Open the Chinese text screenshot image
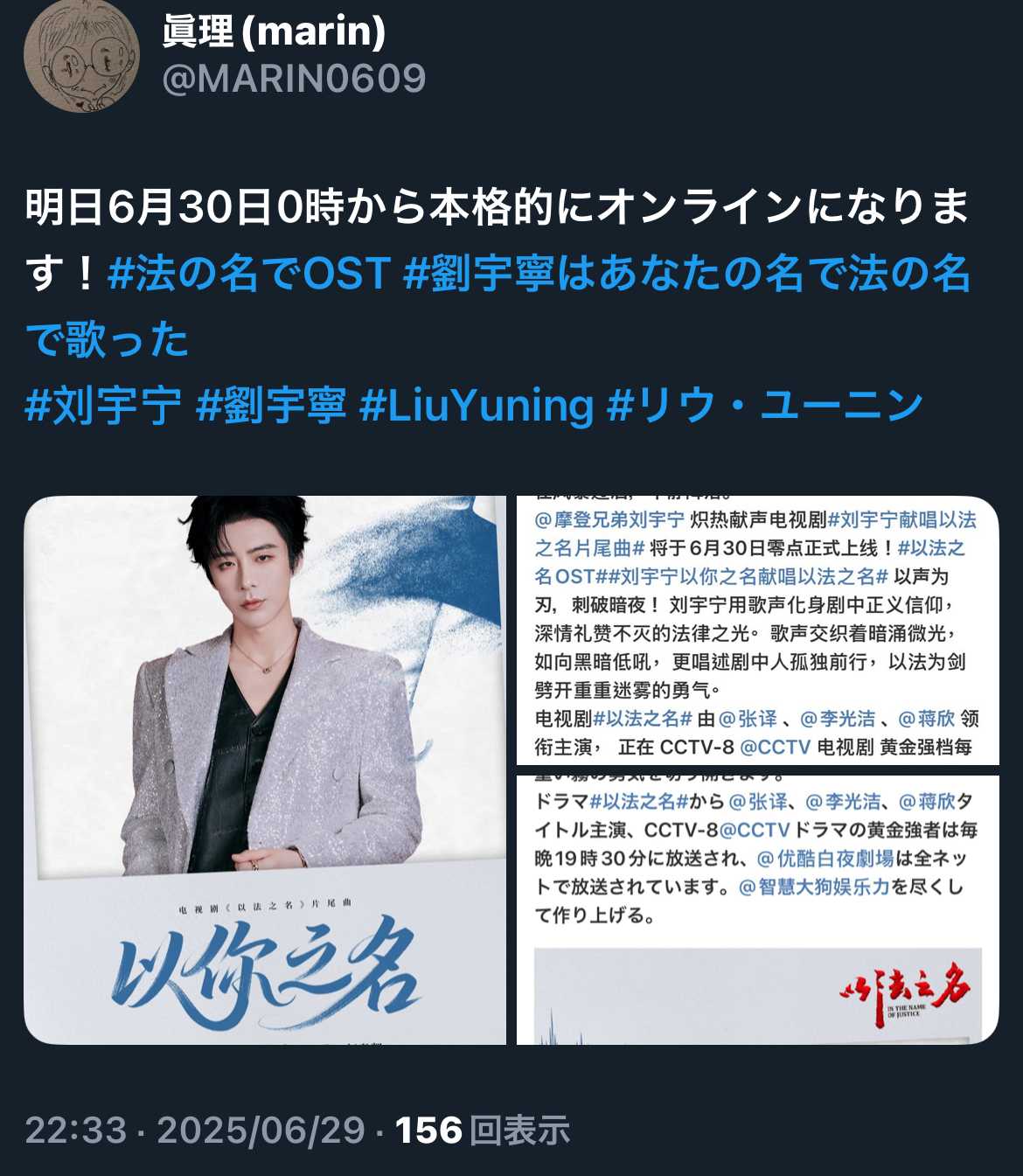 pos(757,630)
